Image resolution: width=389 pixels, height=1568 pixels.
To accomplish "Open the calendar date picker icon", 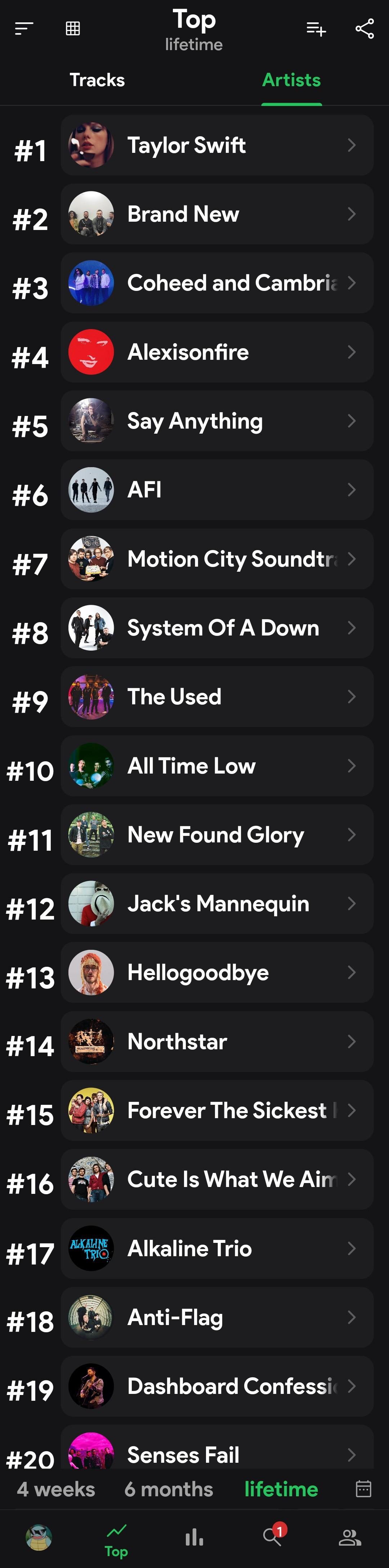I will click(363, 1489).
